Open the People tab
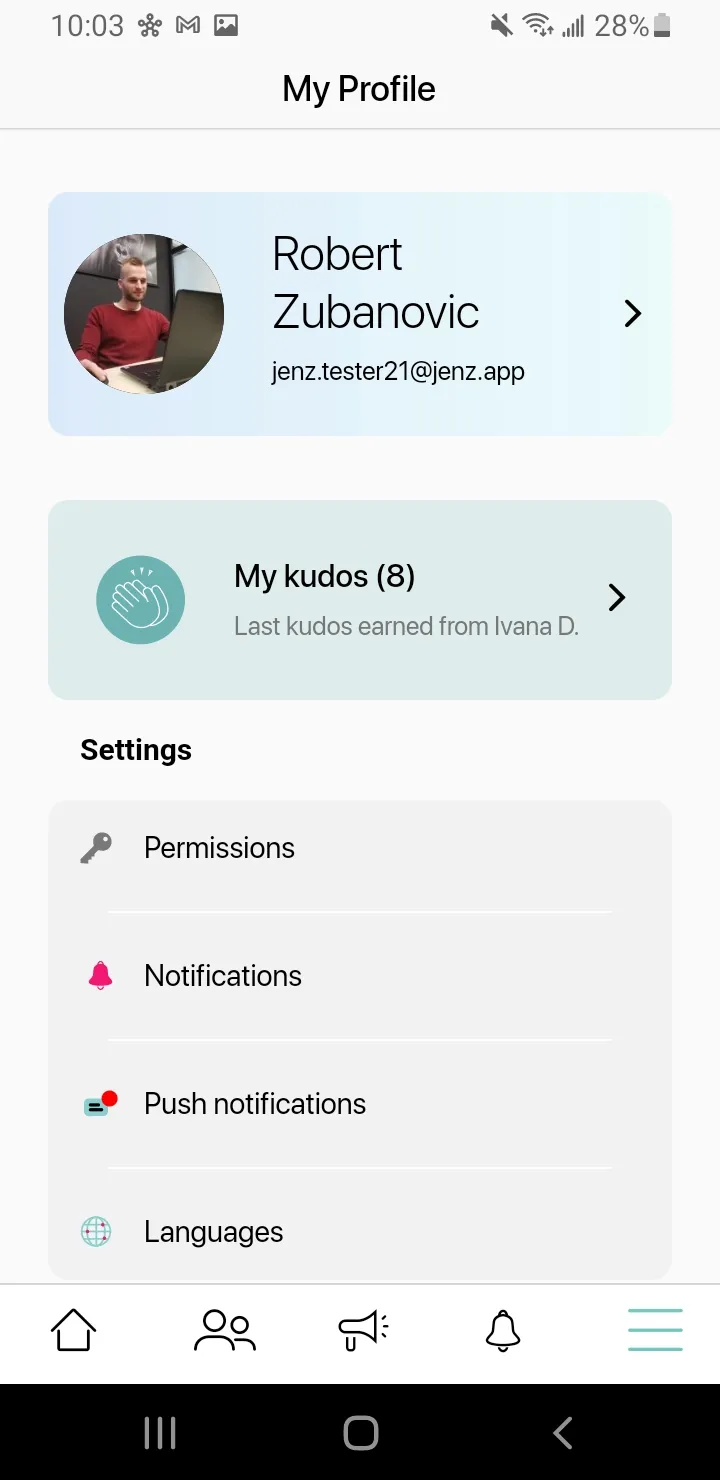 pyautogui.click(x=225, y=1330)
